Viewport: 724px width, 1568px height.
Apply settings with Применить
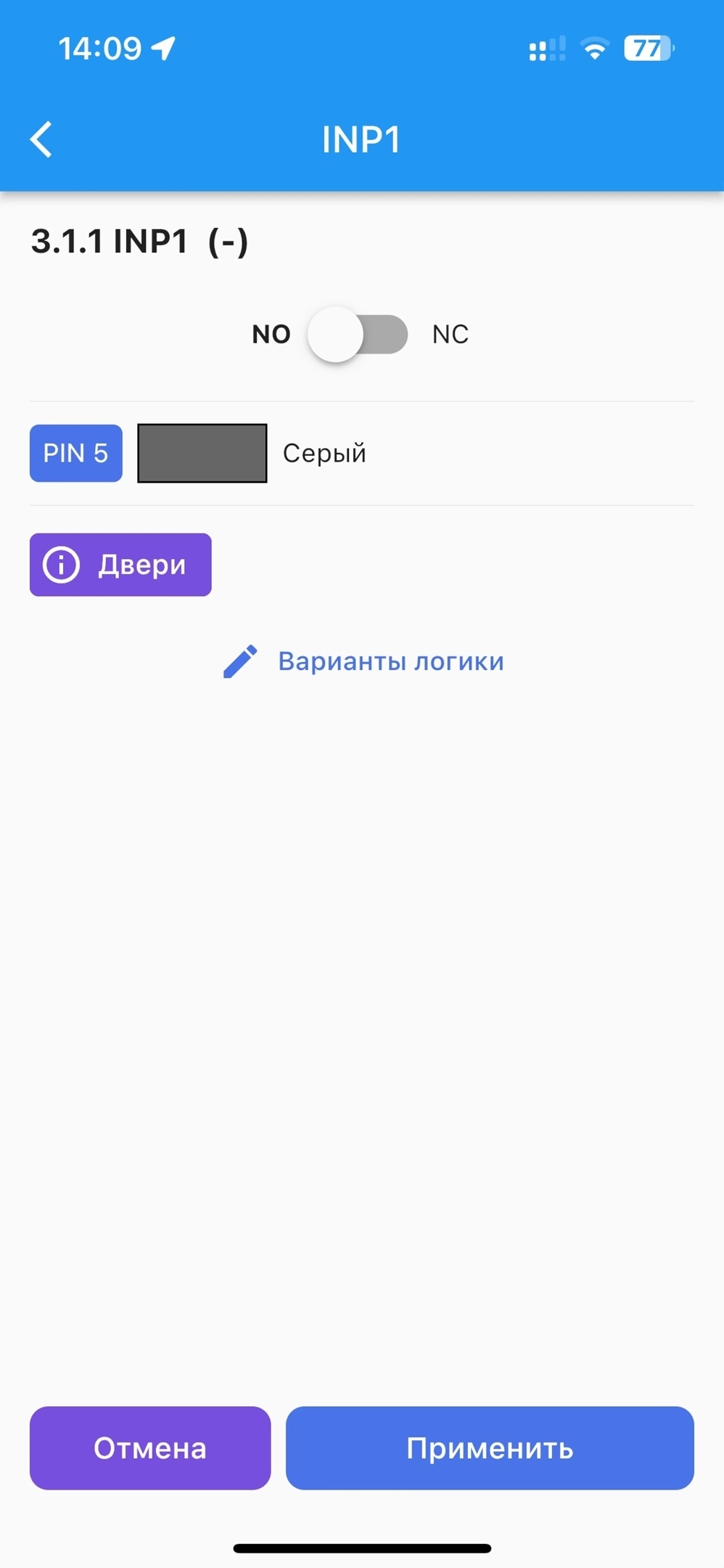click(490, 1448)
